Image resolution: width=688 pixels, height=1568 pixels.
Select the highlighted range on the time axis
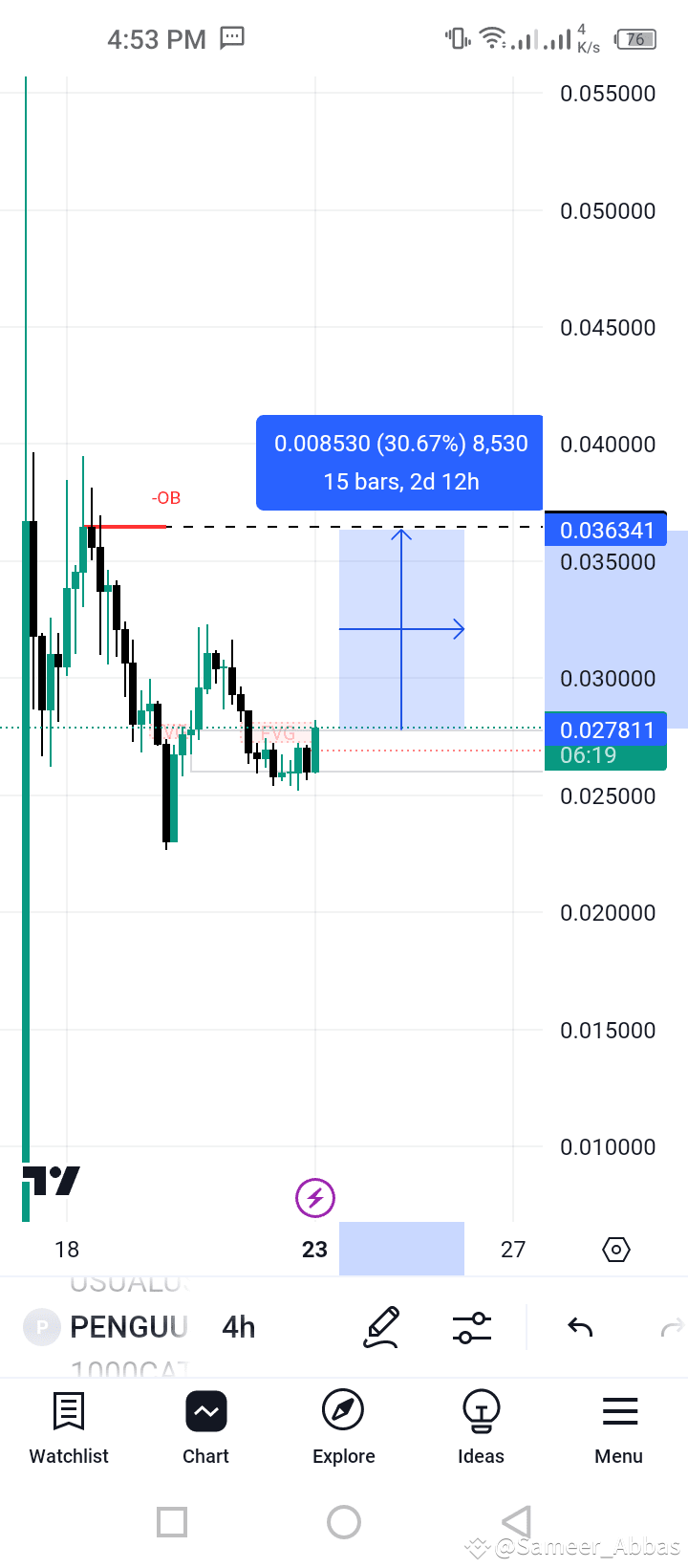tap(401, 1249)
